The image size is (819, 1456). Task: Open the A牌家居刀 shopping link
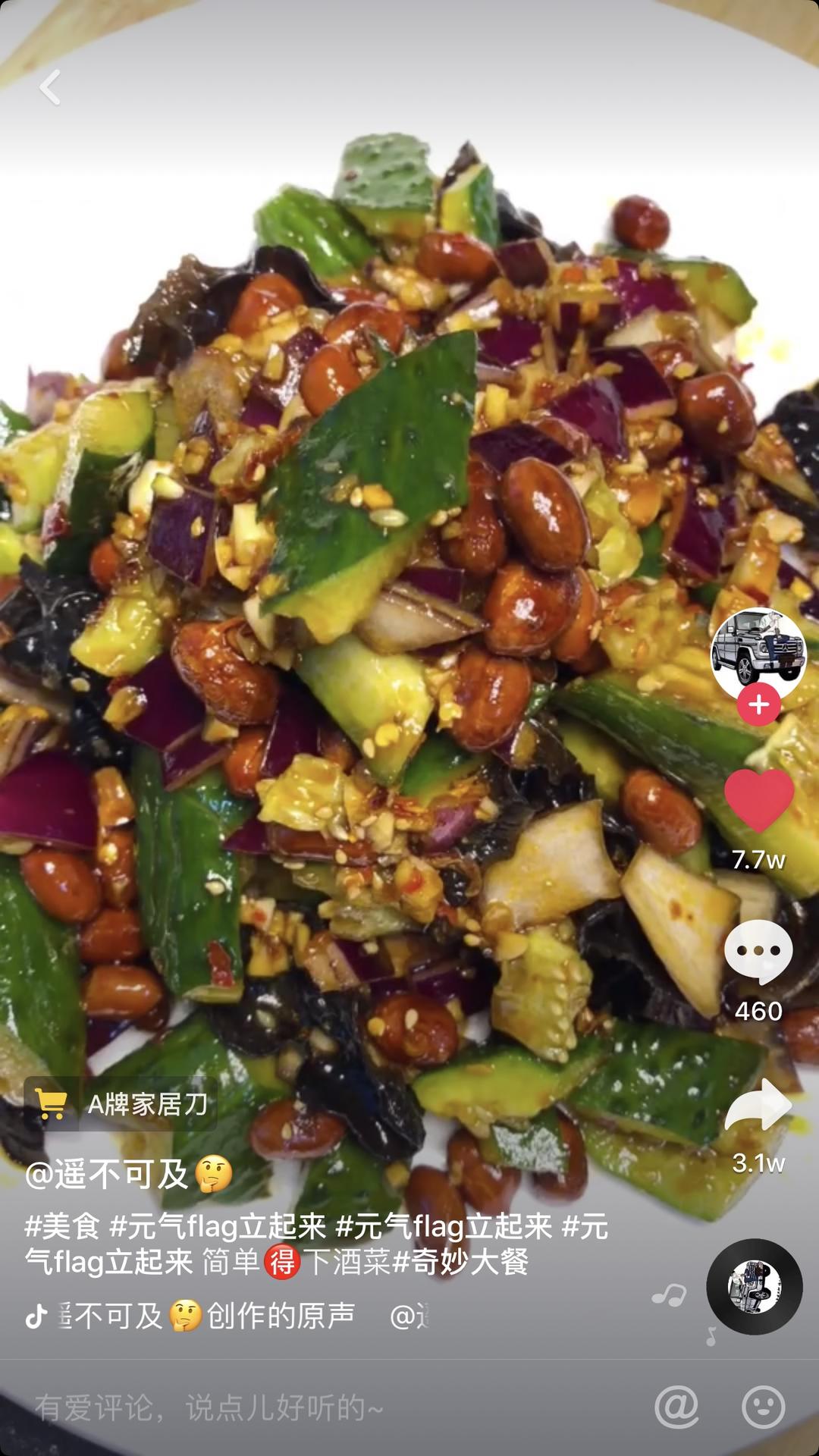point(121,1104)
